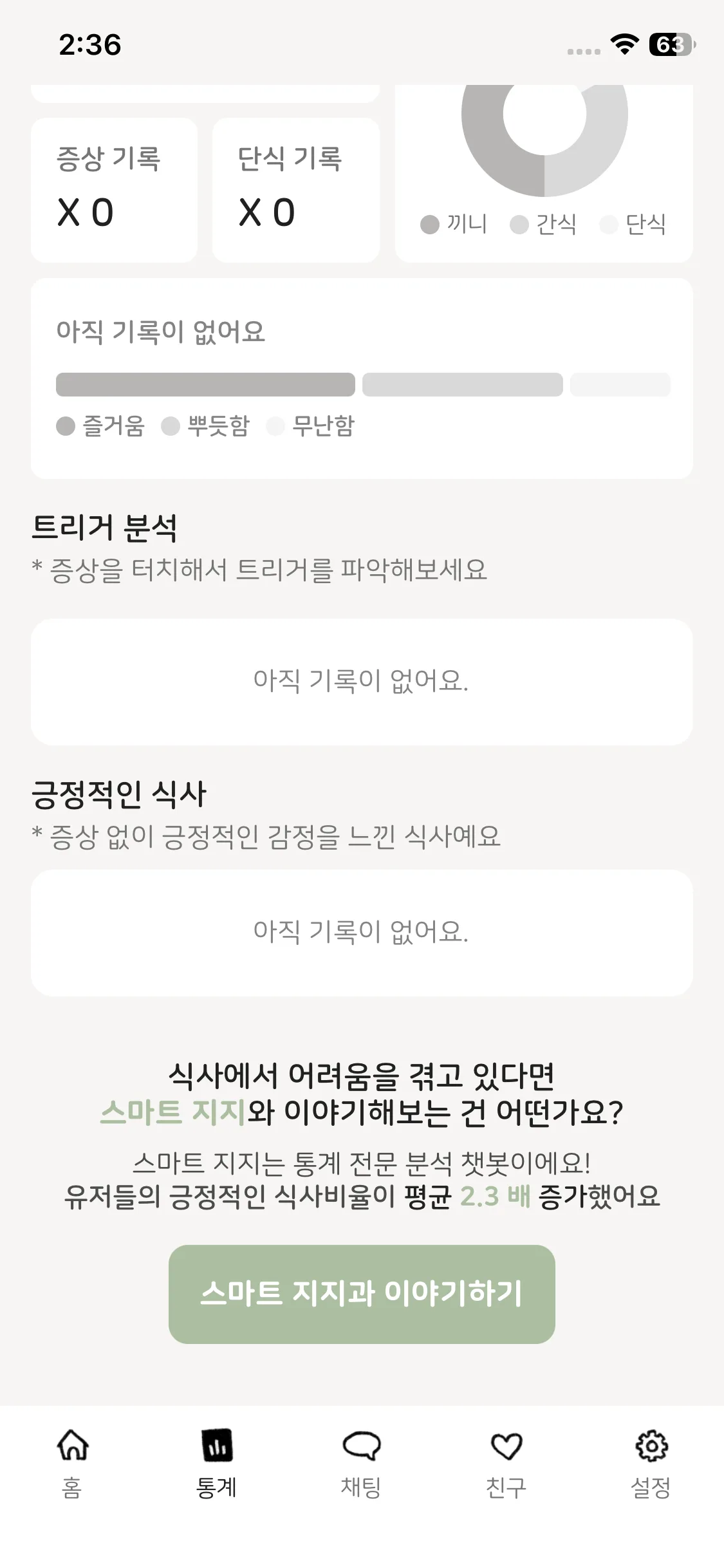Open the 증상 기록 card
The width and height of the screenshot is (724, 1568).
click(114, 190)
